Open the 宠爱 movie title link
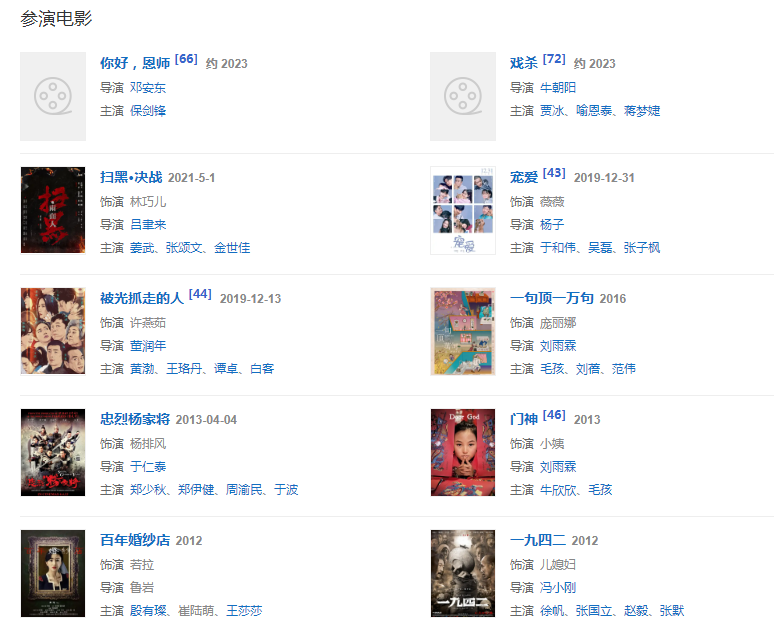 click(x=524, y=178)
